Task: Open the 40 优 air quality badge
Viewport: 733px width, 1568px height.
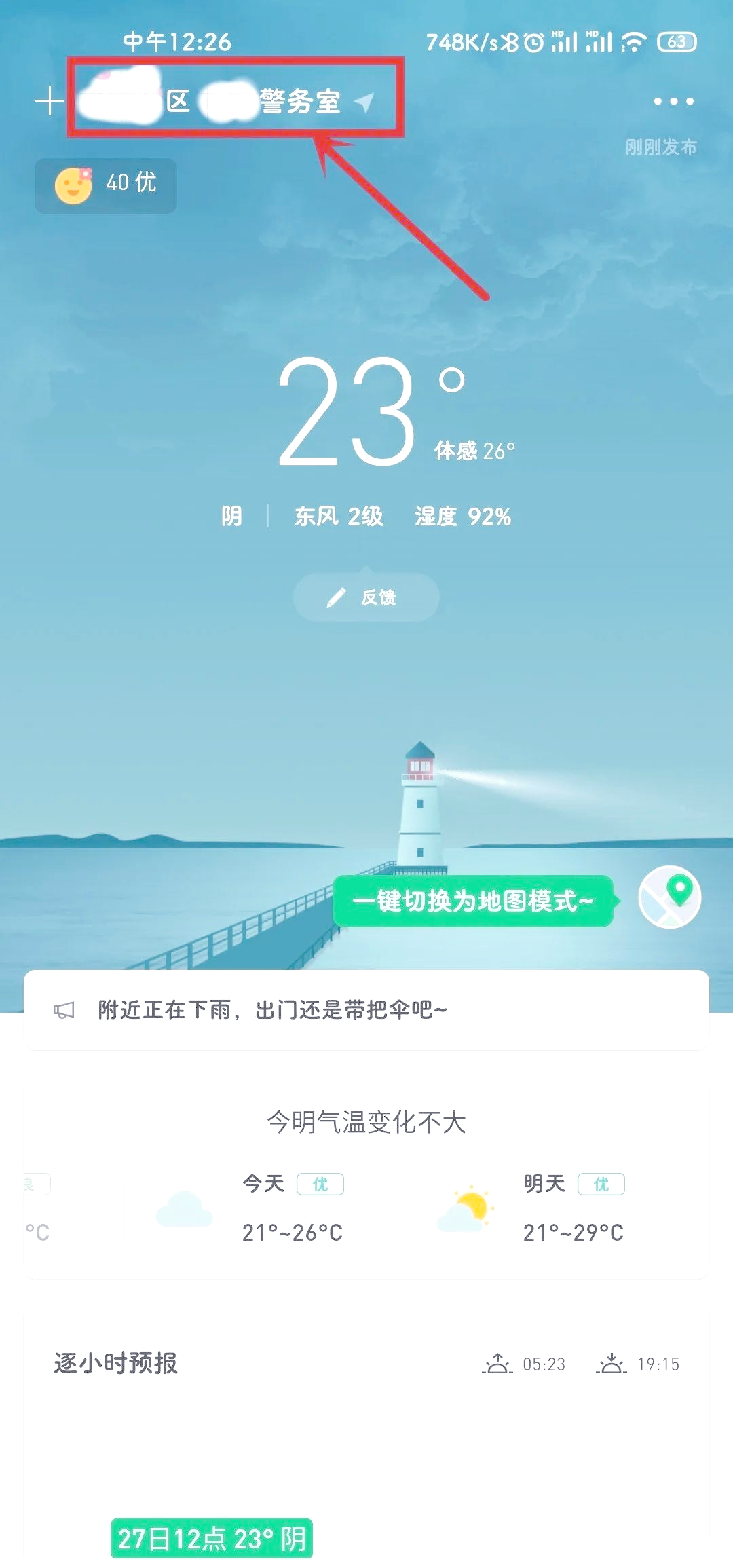Action: click(x=106, y=185)
